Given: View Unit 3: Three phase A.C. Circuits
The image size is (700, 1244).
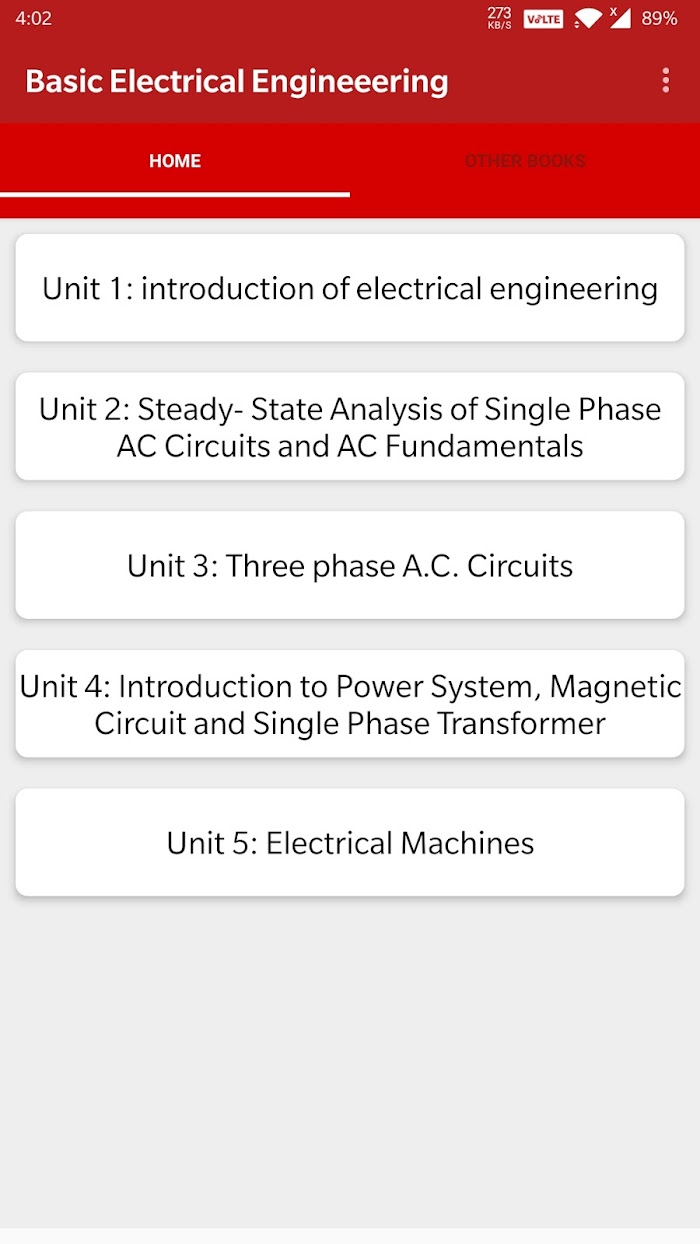Looking at the screenshot, I should pyautogui.click(x=350, y=565).
